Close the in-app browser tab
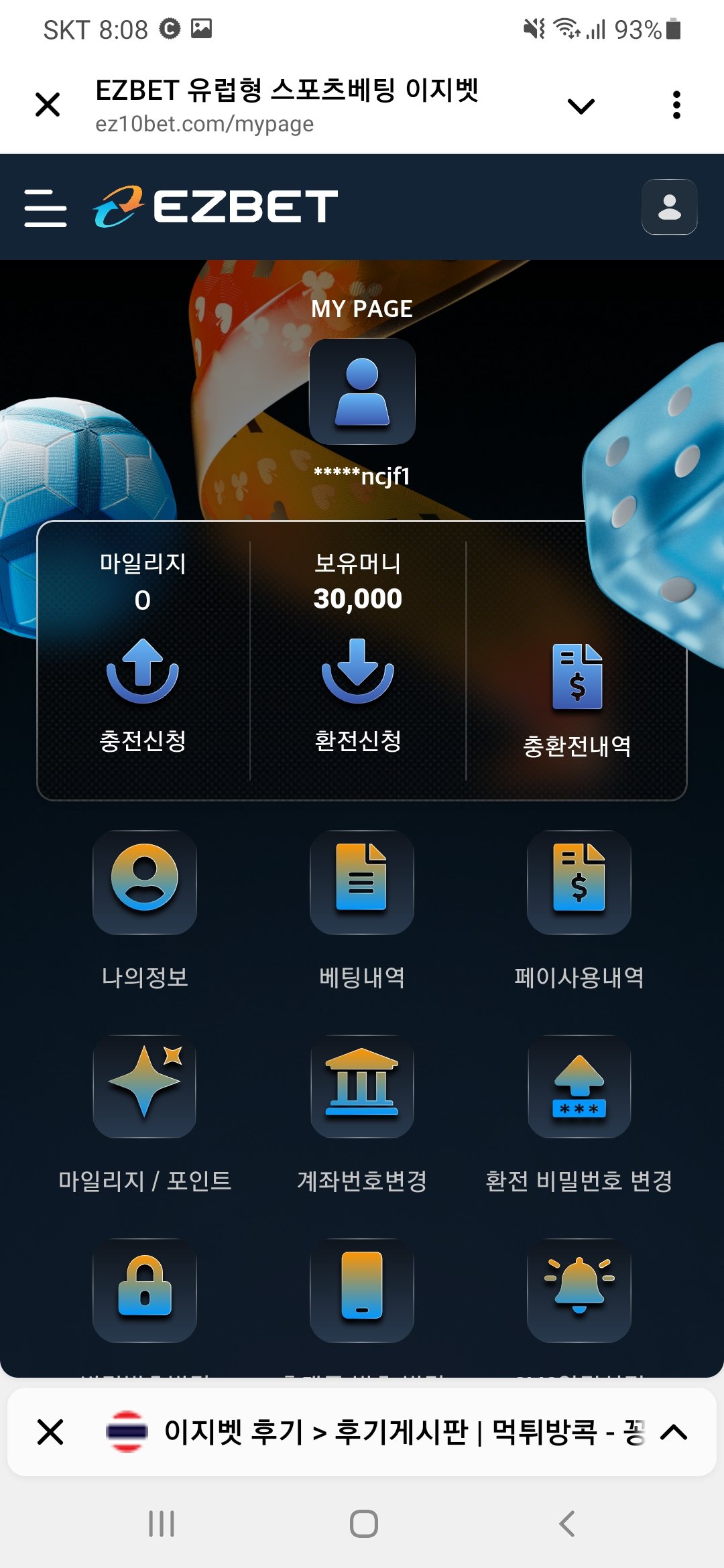Image resolution: width=724 pixels, height=1568 pixels. (x=48, y=105)
